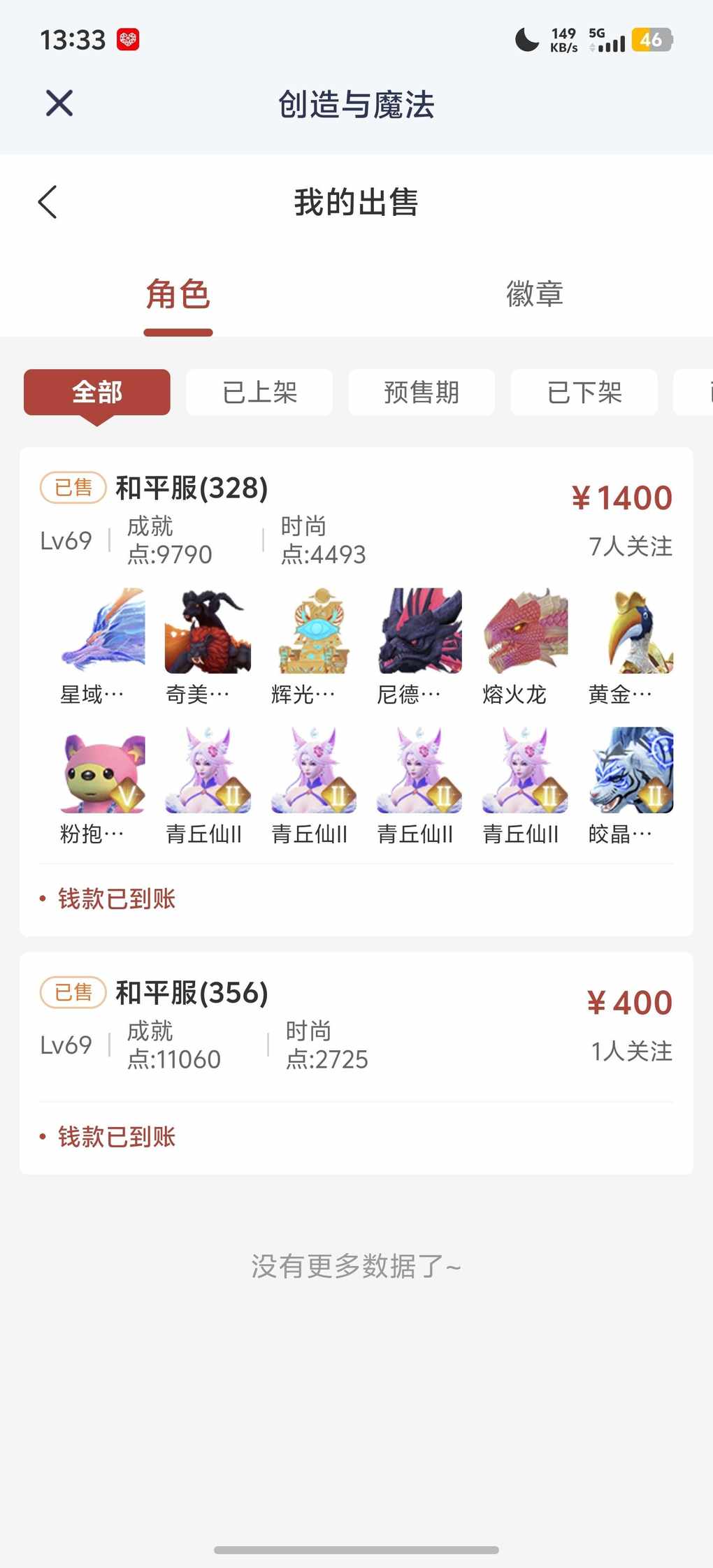The image size is (713, 1568).
Task: Go back from 我的出售
Action: pyautogui.click(x=48, y=203)
